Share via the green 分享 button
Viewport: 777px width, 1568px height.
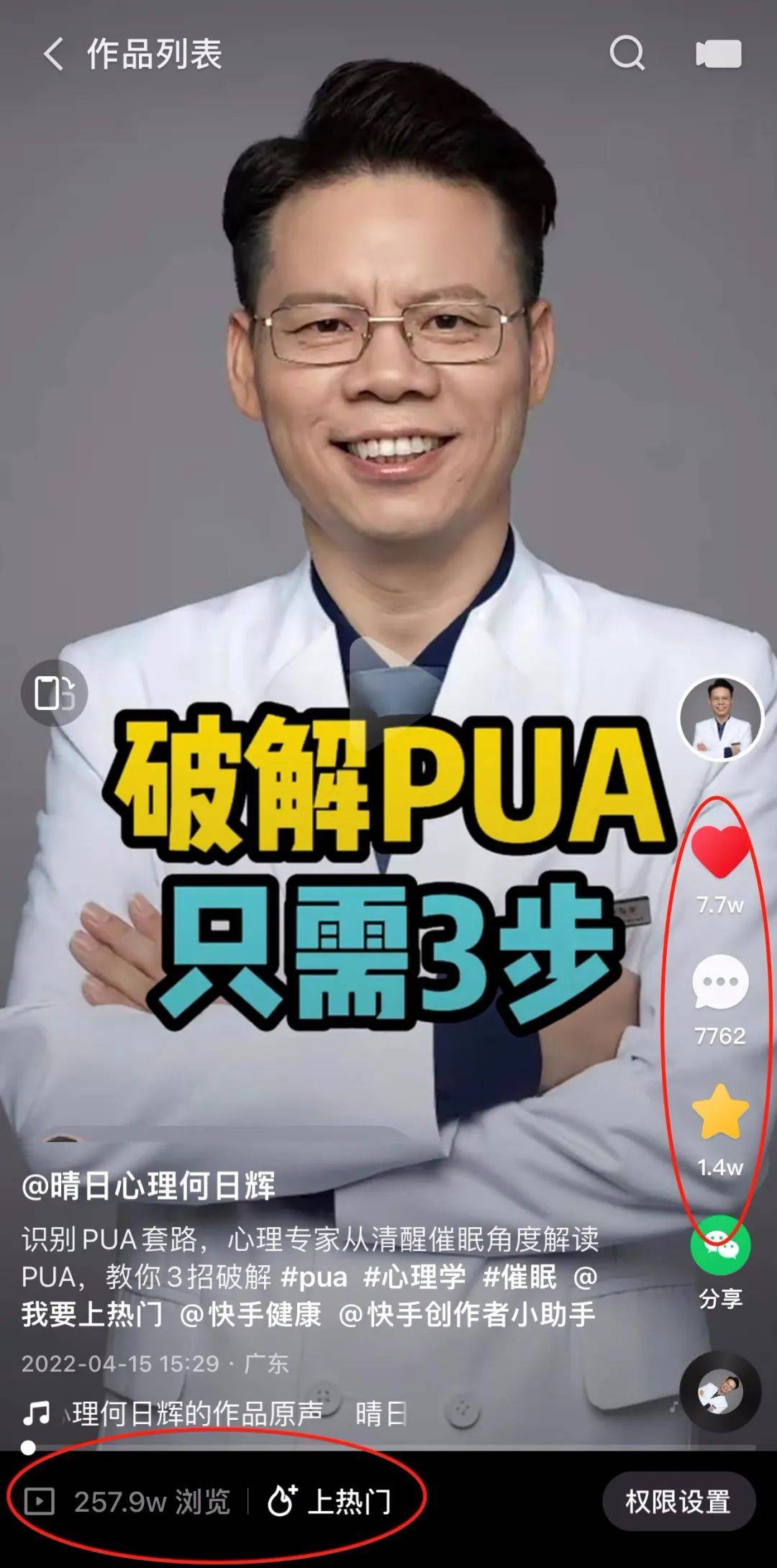coord(720,1246)
